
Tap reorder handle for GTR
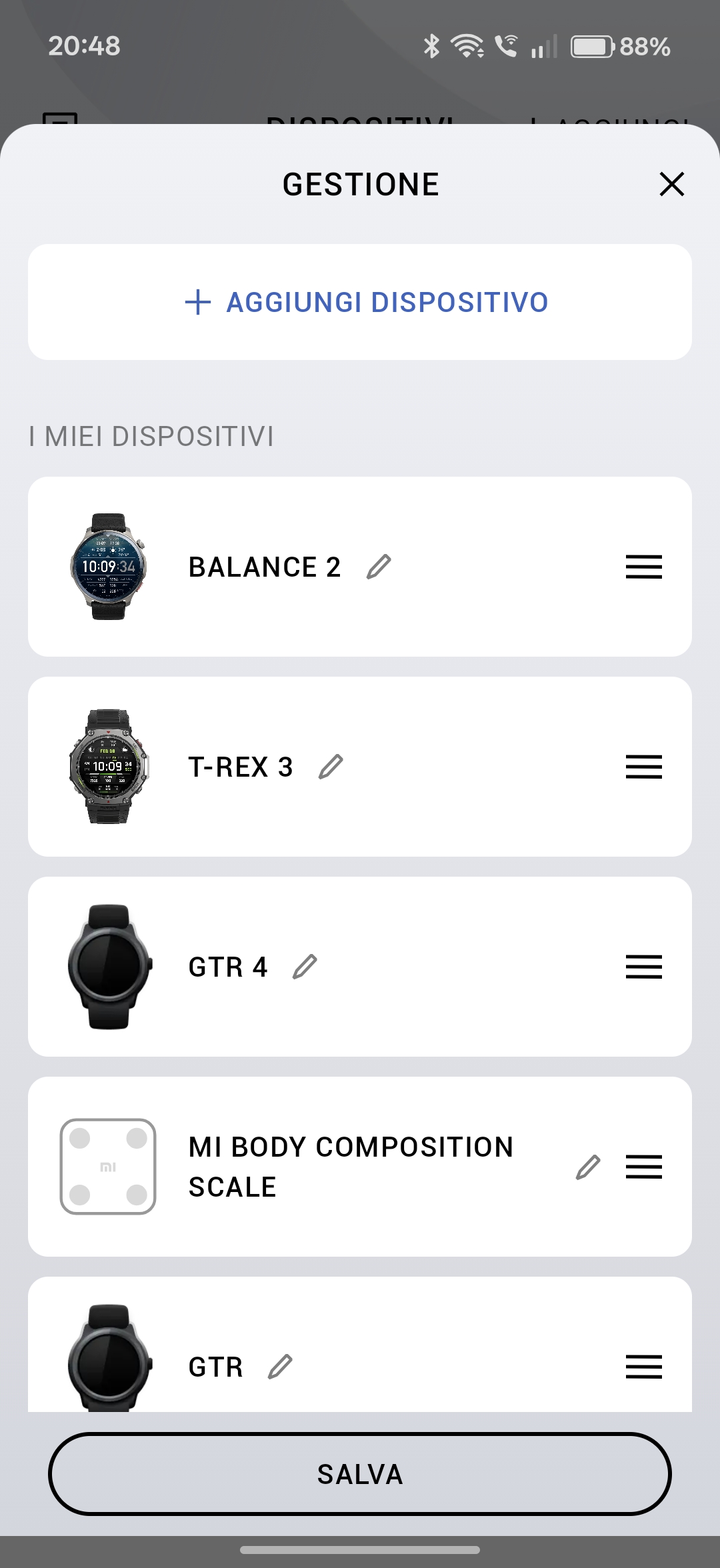643,1367
